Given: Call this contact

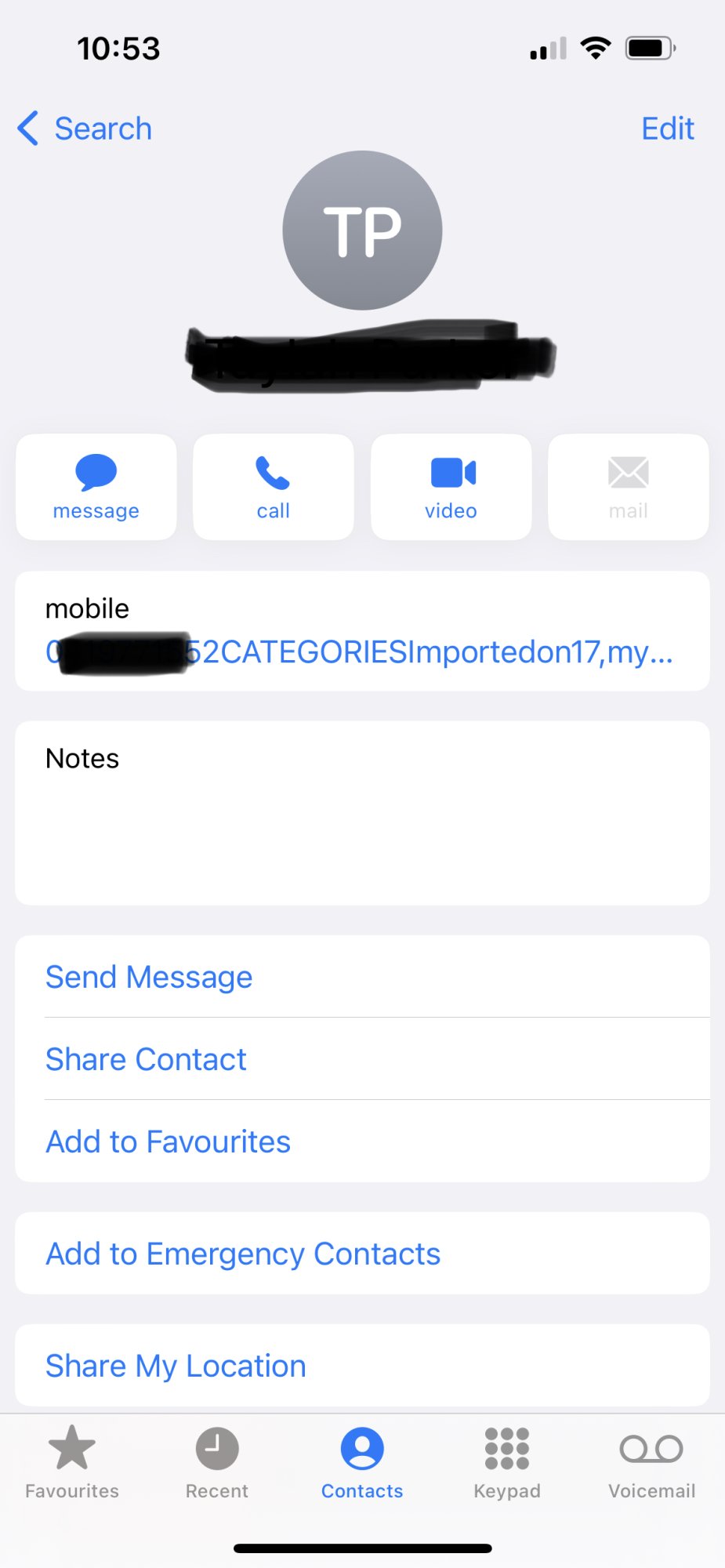Looking at the screenshot, I should (x=274, y=487).
